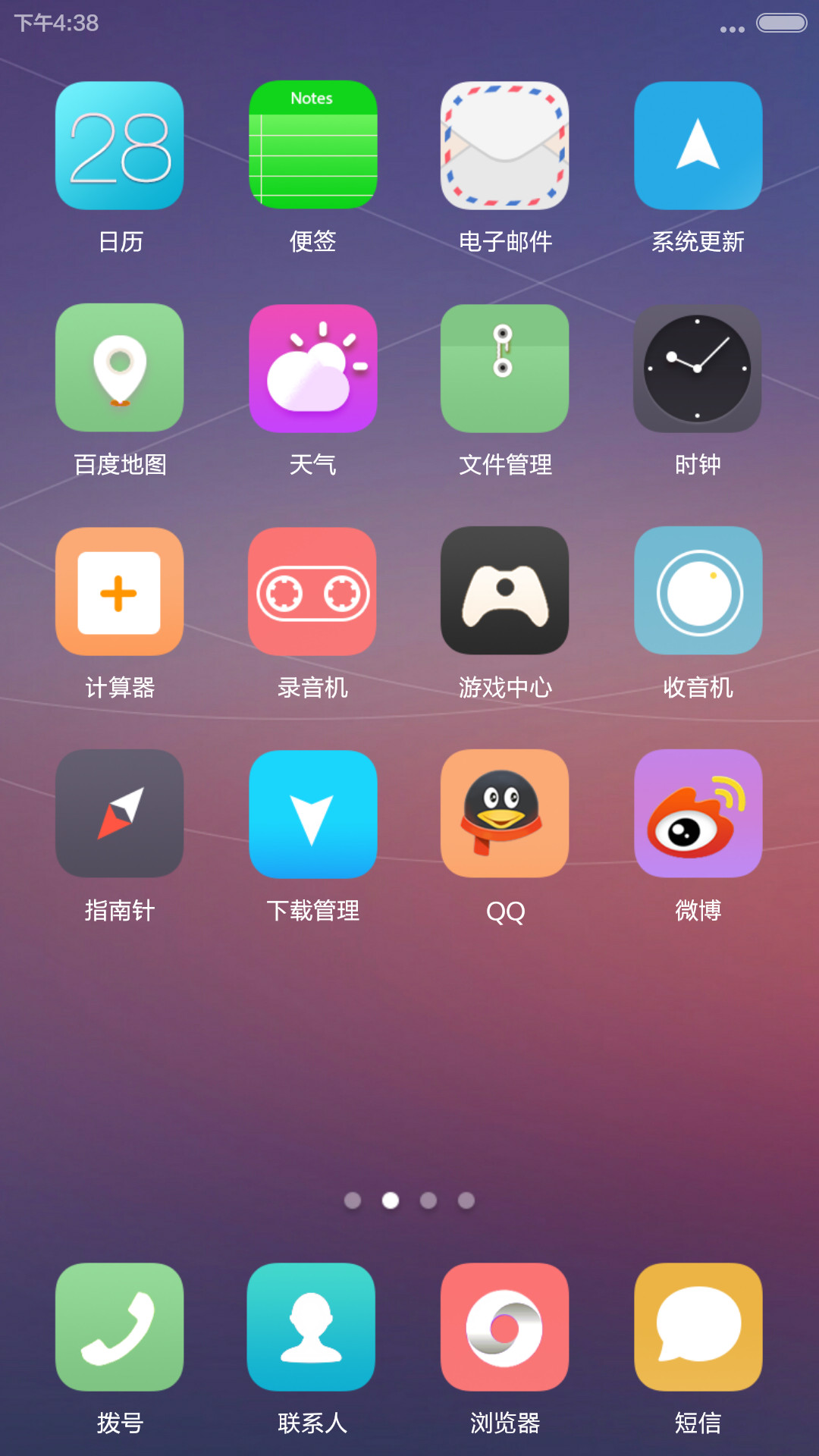Open 系统更新 system update
Viewport: 819px width, 1456px height.
[x=698, y=146]
